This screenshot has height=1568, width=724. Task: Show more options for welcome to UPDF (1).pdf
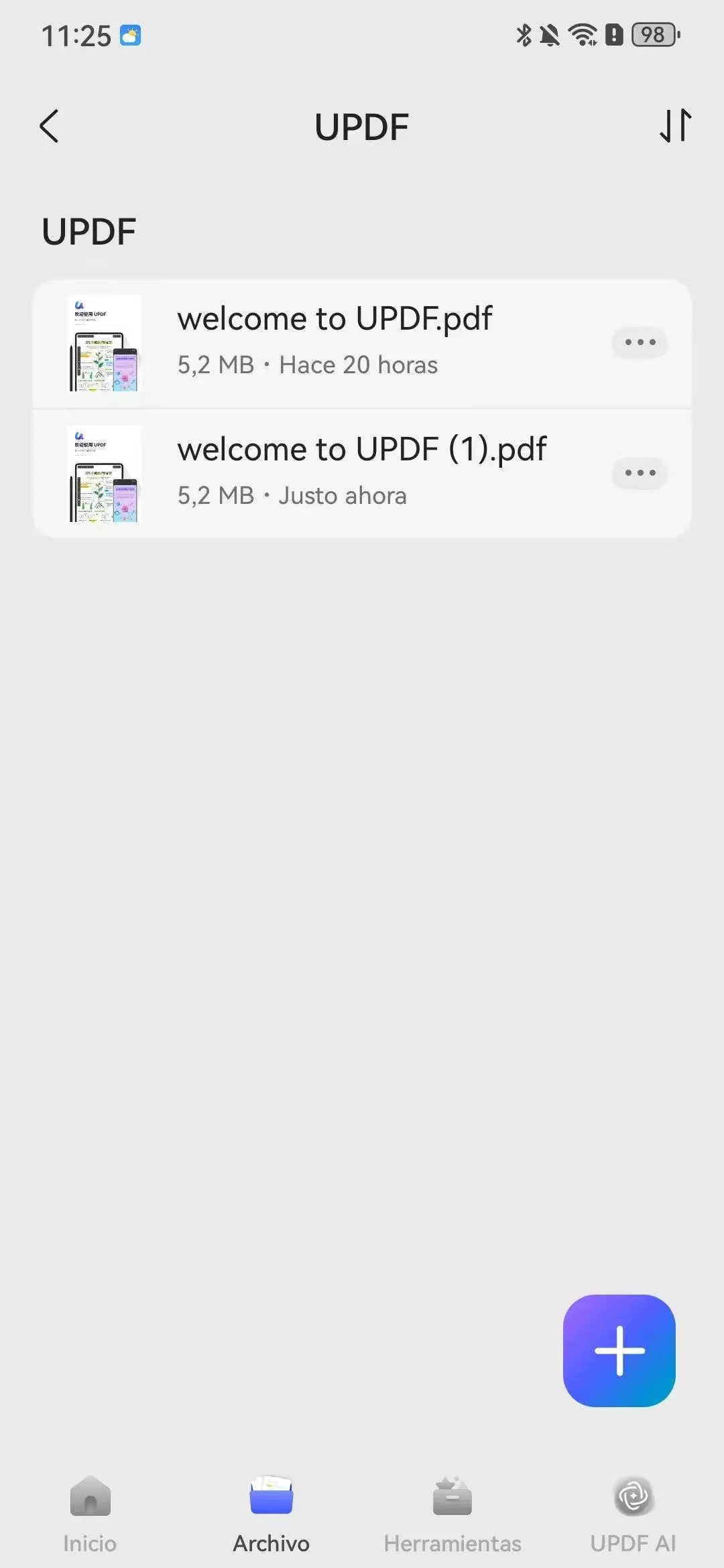[640, 473]
